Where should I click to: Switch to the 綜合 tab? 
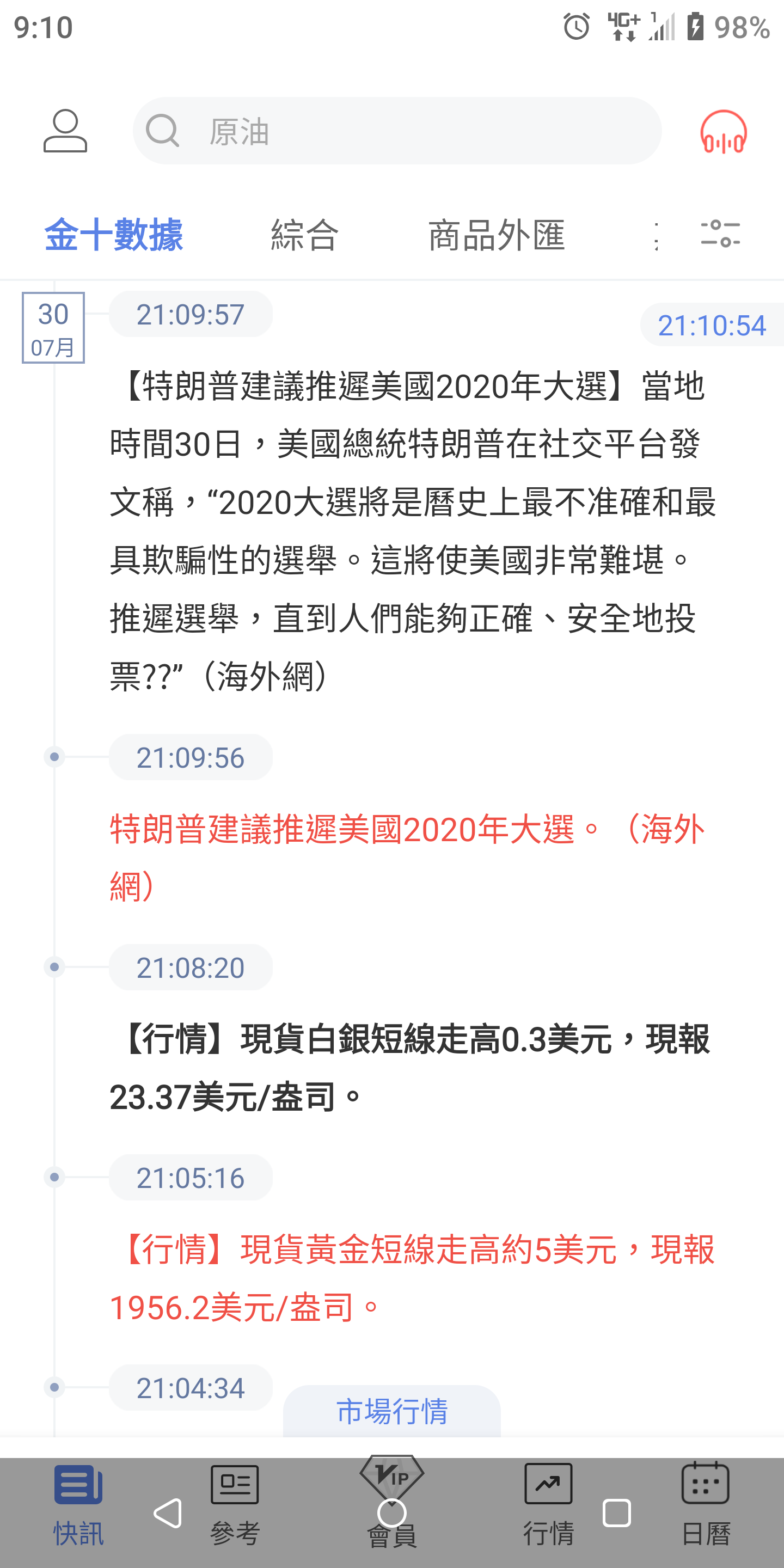(304, 234)
